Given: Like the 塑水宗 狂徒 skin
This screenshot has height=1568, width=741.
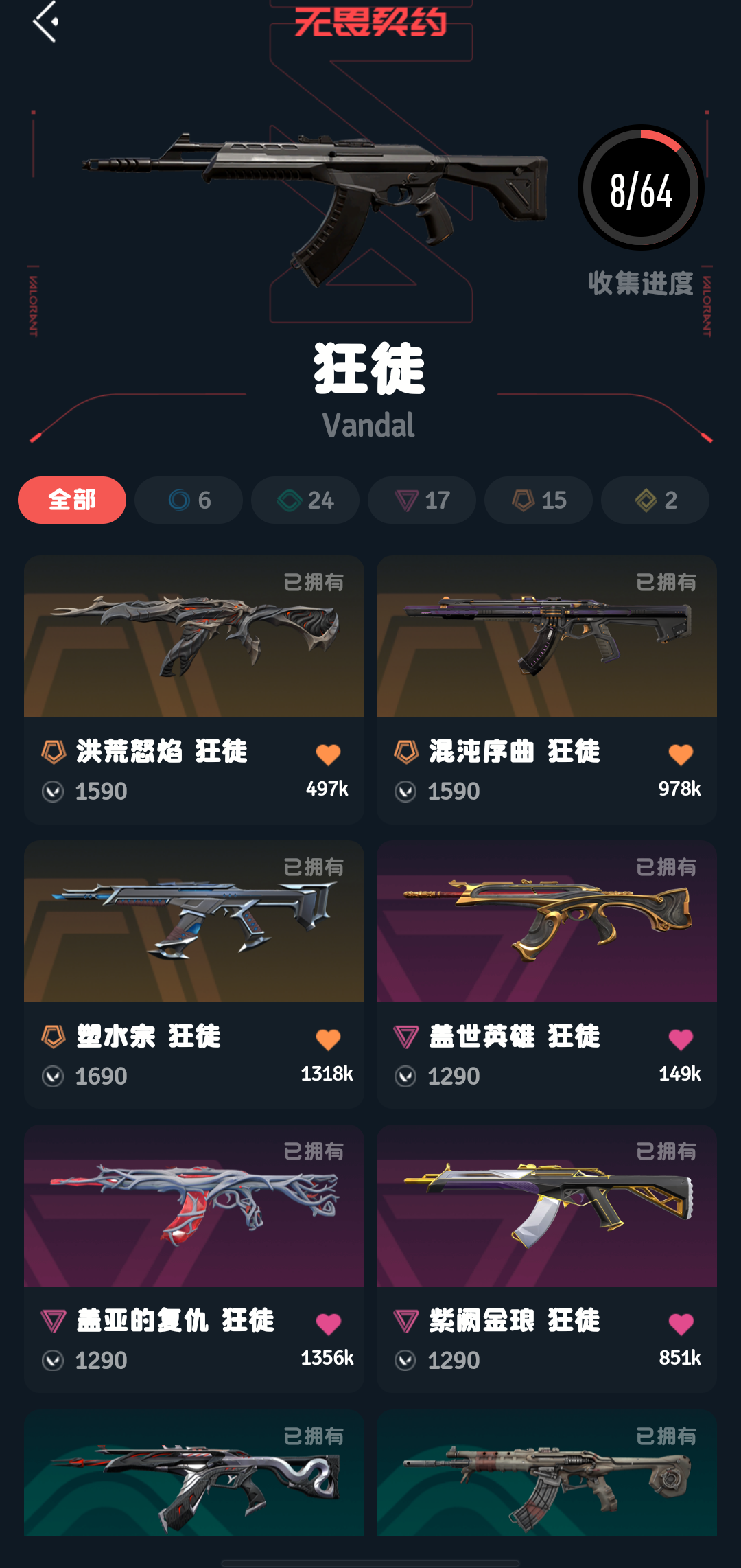Looking at the screenshot, I should click(328, 1040).
